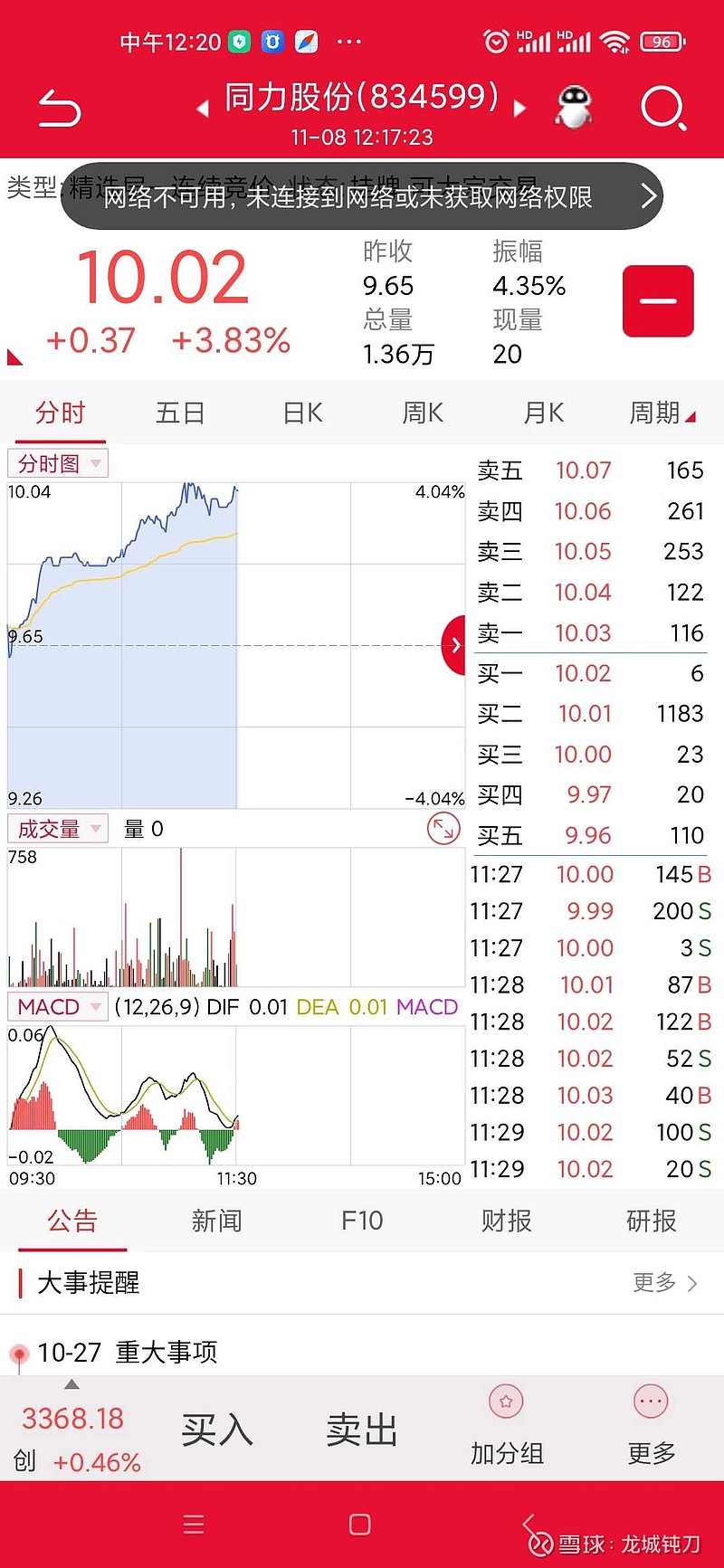The height and width of the screenshot is (1568, 724).
Task: Switch to the previous stock arrow
Action: tap(203, 109)
